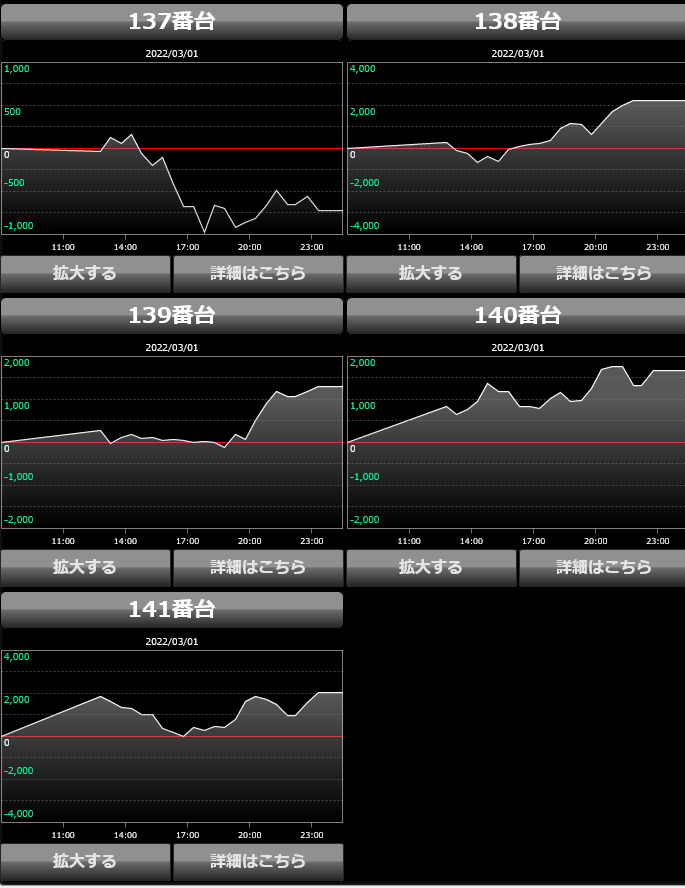Tap 拡大する under machine 141番台
The width and height of the screenshot is (685, 888).
[x=85, y=861]
